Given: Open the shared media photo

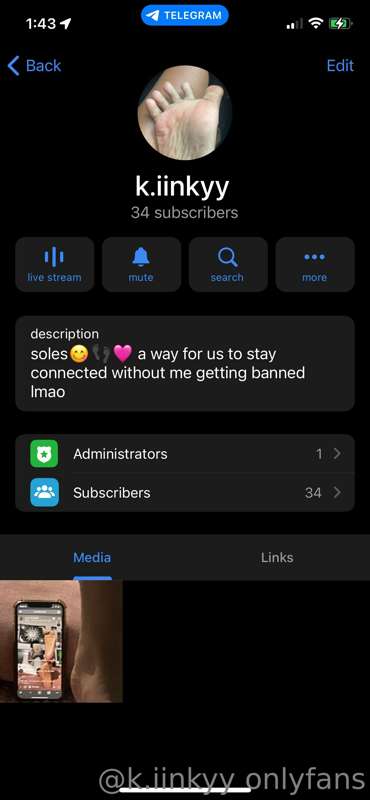Looking at the screenshot, I should point(61,641).
